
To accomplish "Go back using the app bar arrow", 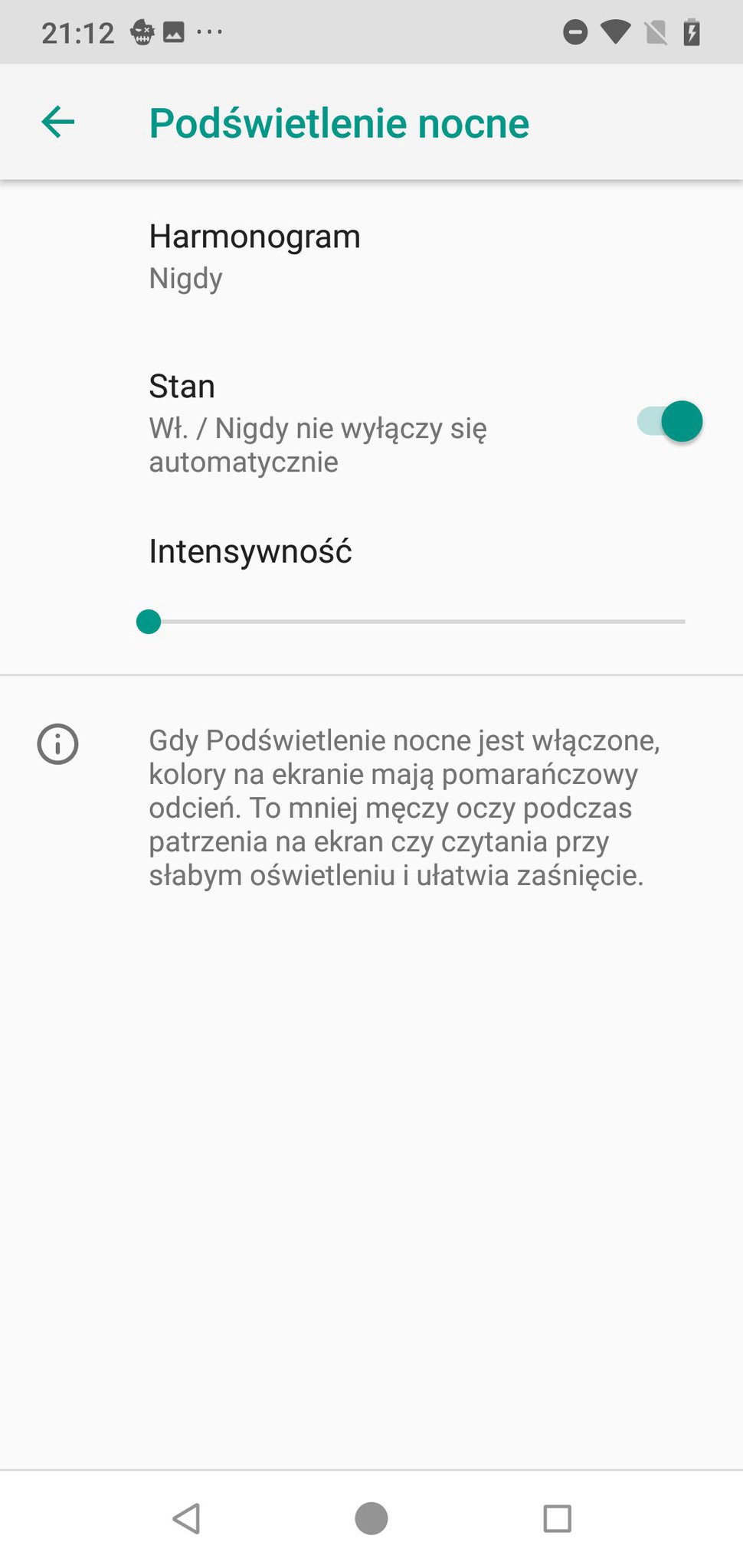I will tap(57, 122).
